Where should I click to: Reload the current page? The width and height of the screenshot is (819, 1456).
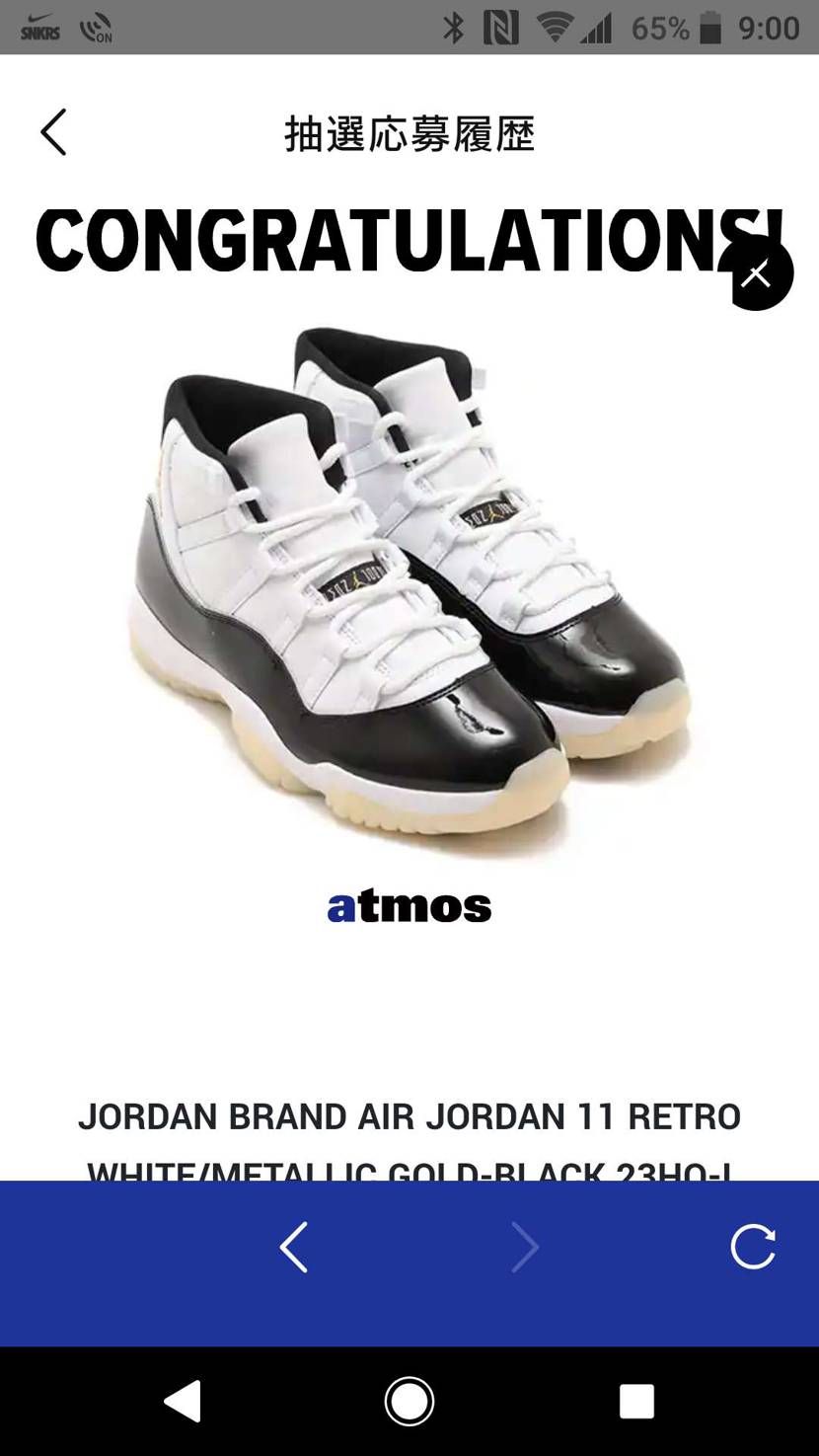click(x=753, y=1247)
